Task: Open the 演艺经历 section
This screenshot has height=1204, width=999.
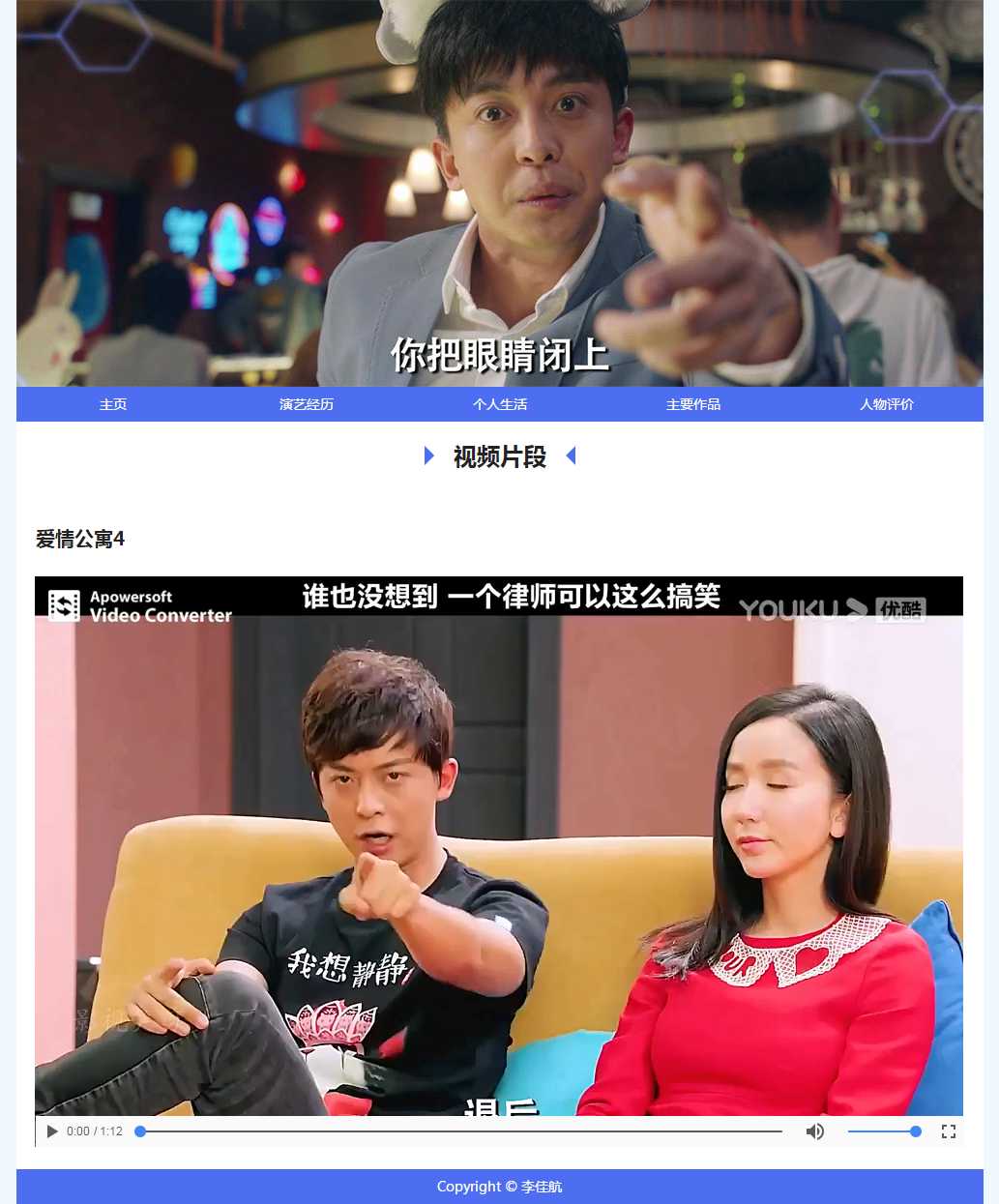Action: (307, 404)
